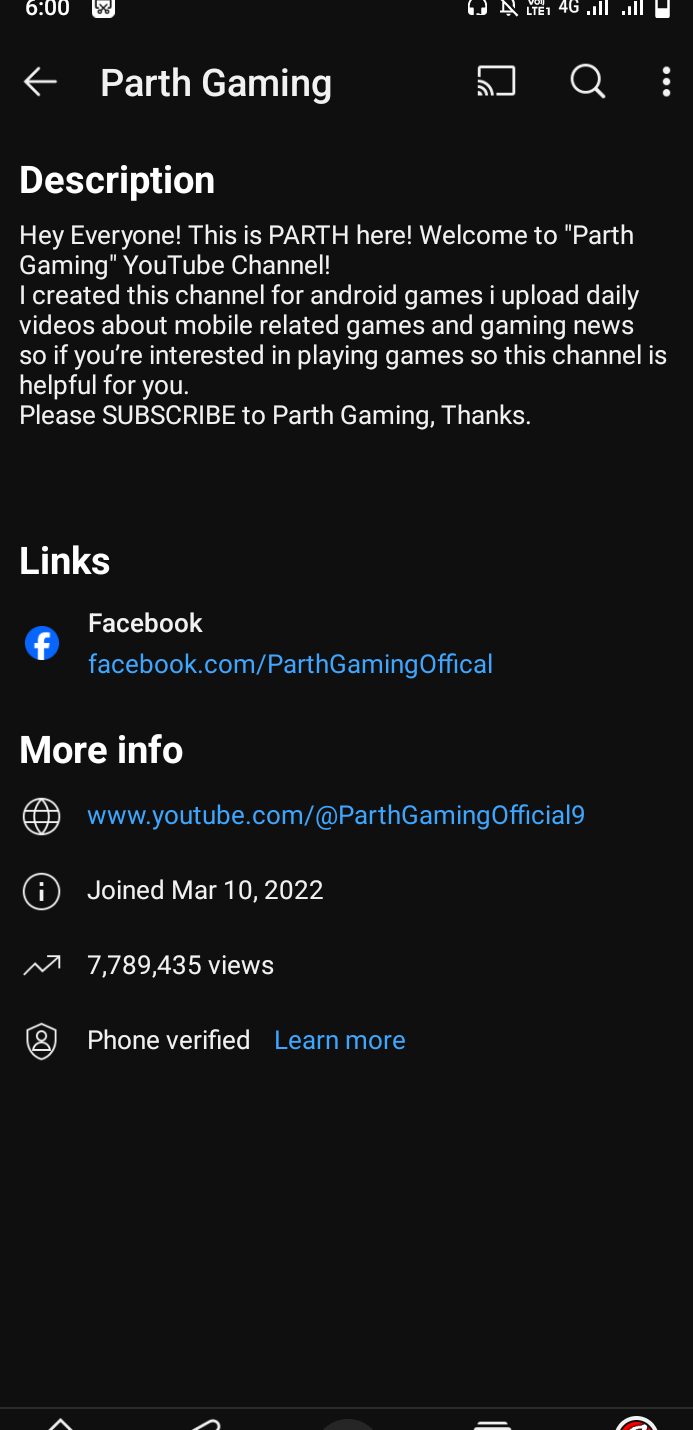Image resolution: width=693 pixels, height=1430 pixels.
Task: Go back from Parth Gaming about page
Action: pyautogui.click(x=40, y=82)
